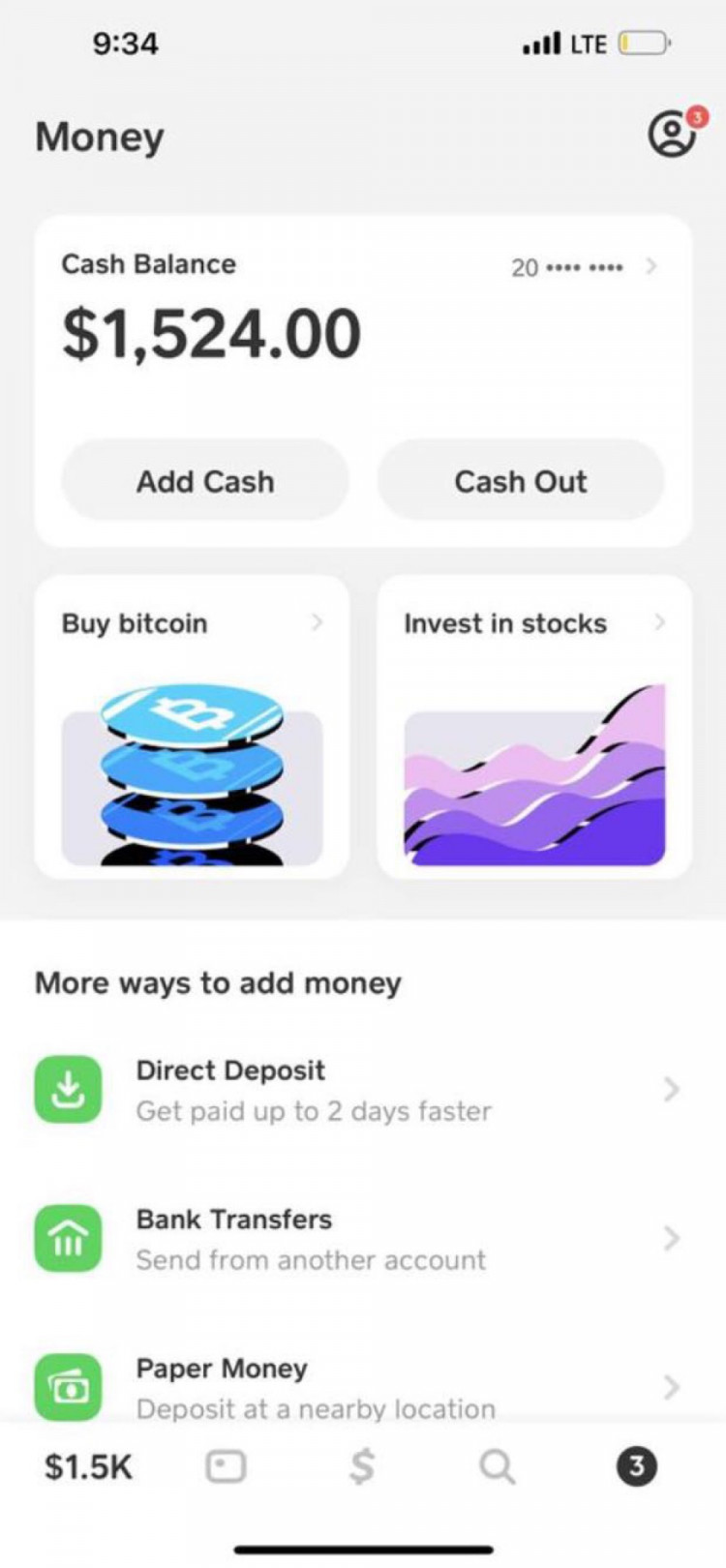The width and height of the screenshot is (726, 1568).
Task: Switch to the Cash Card tab
Action: (226, 1467)
